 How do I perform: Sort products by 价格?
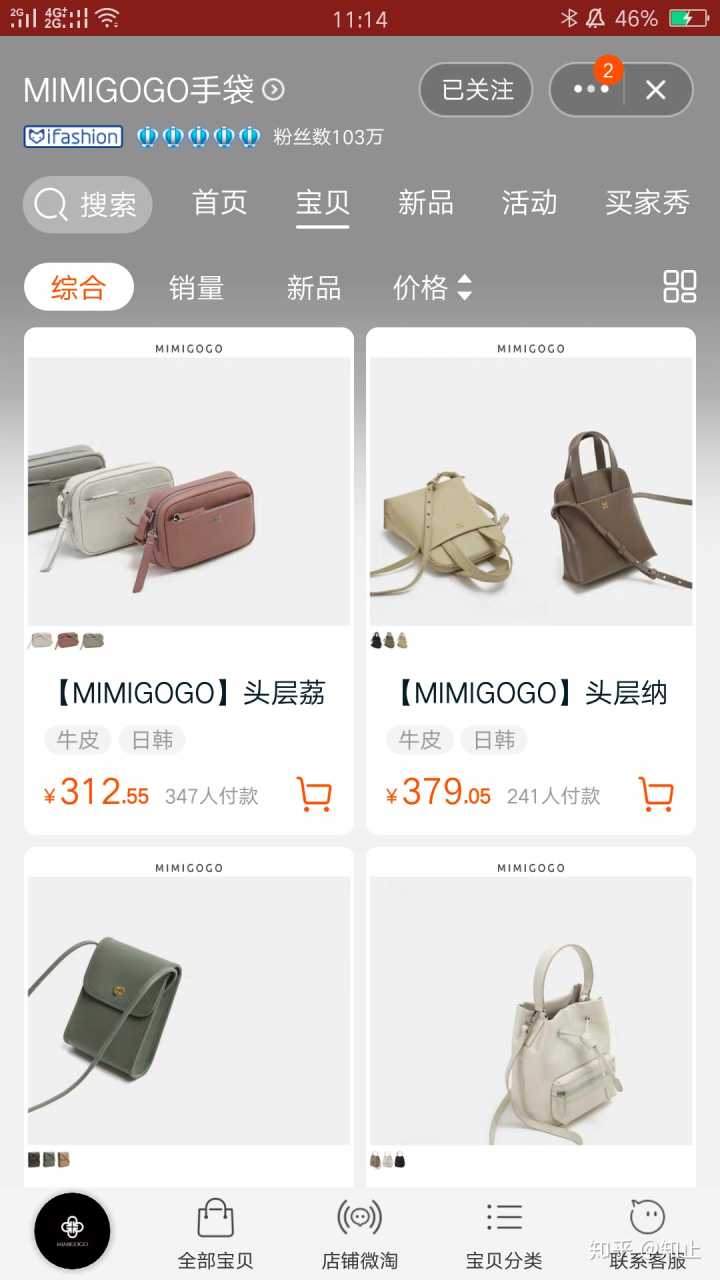tap(432, 288)
